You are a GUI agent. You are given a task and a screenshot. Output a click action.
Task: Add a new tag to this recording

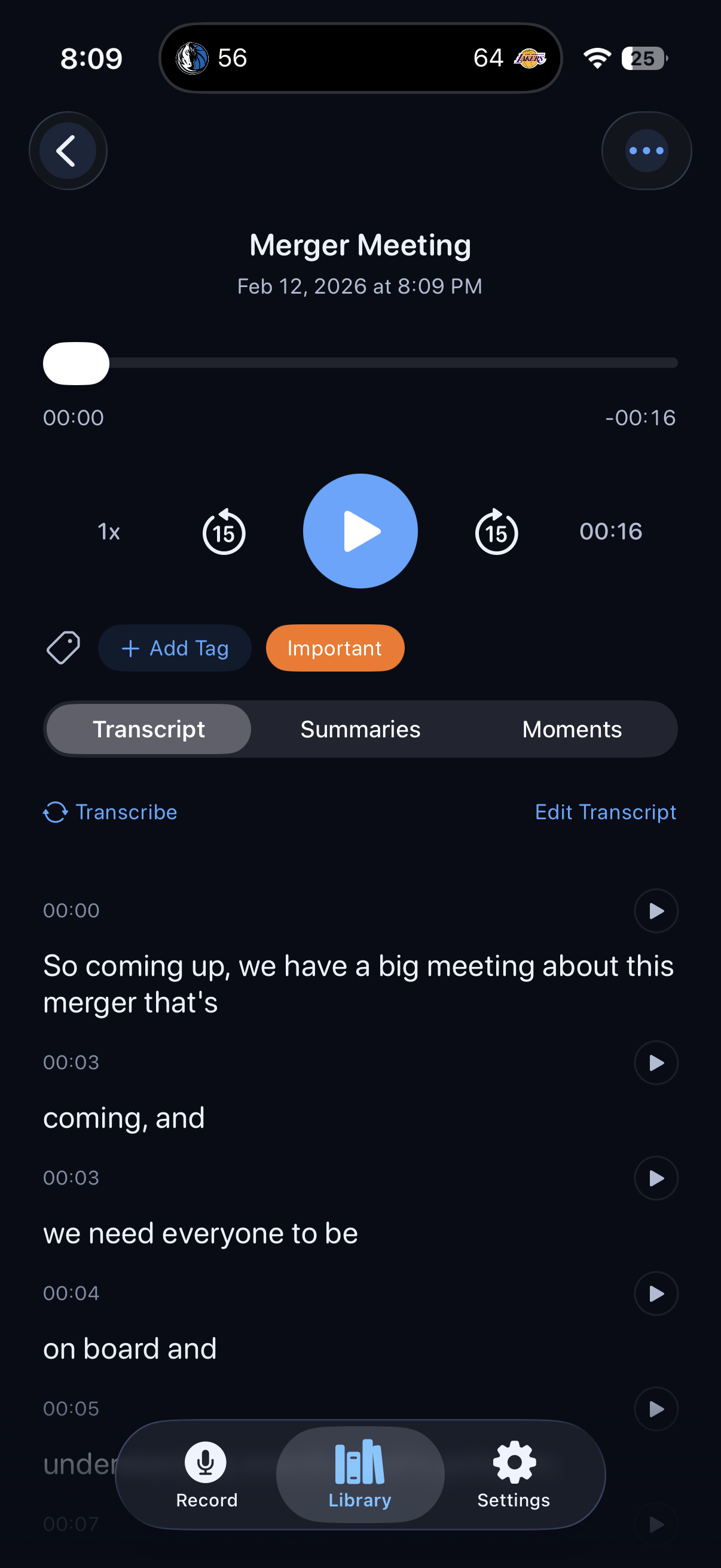click(175, 648)
